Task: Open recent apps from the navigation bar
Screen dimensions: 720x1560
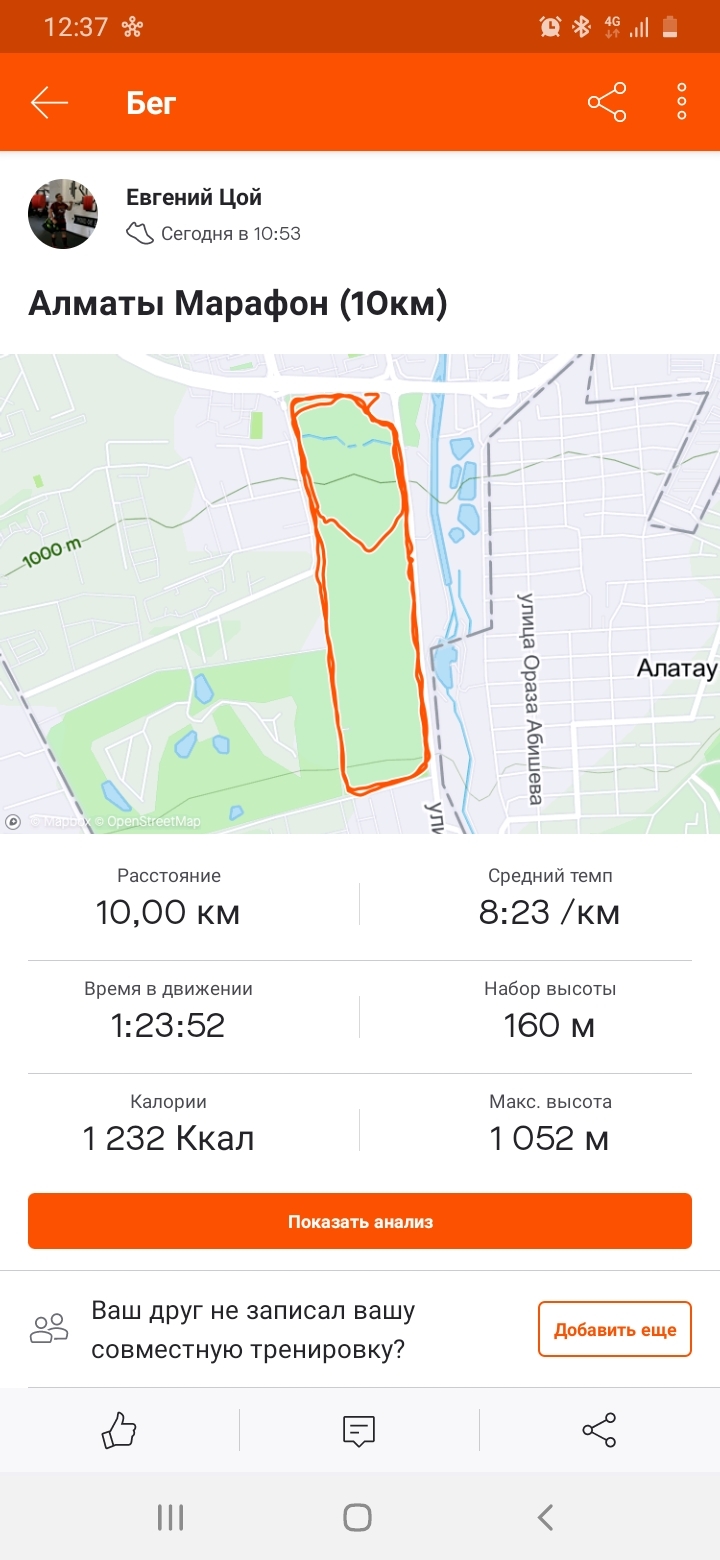Action: [x=171, y=1518]
